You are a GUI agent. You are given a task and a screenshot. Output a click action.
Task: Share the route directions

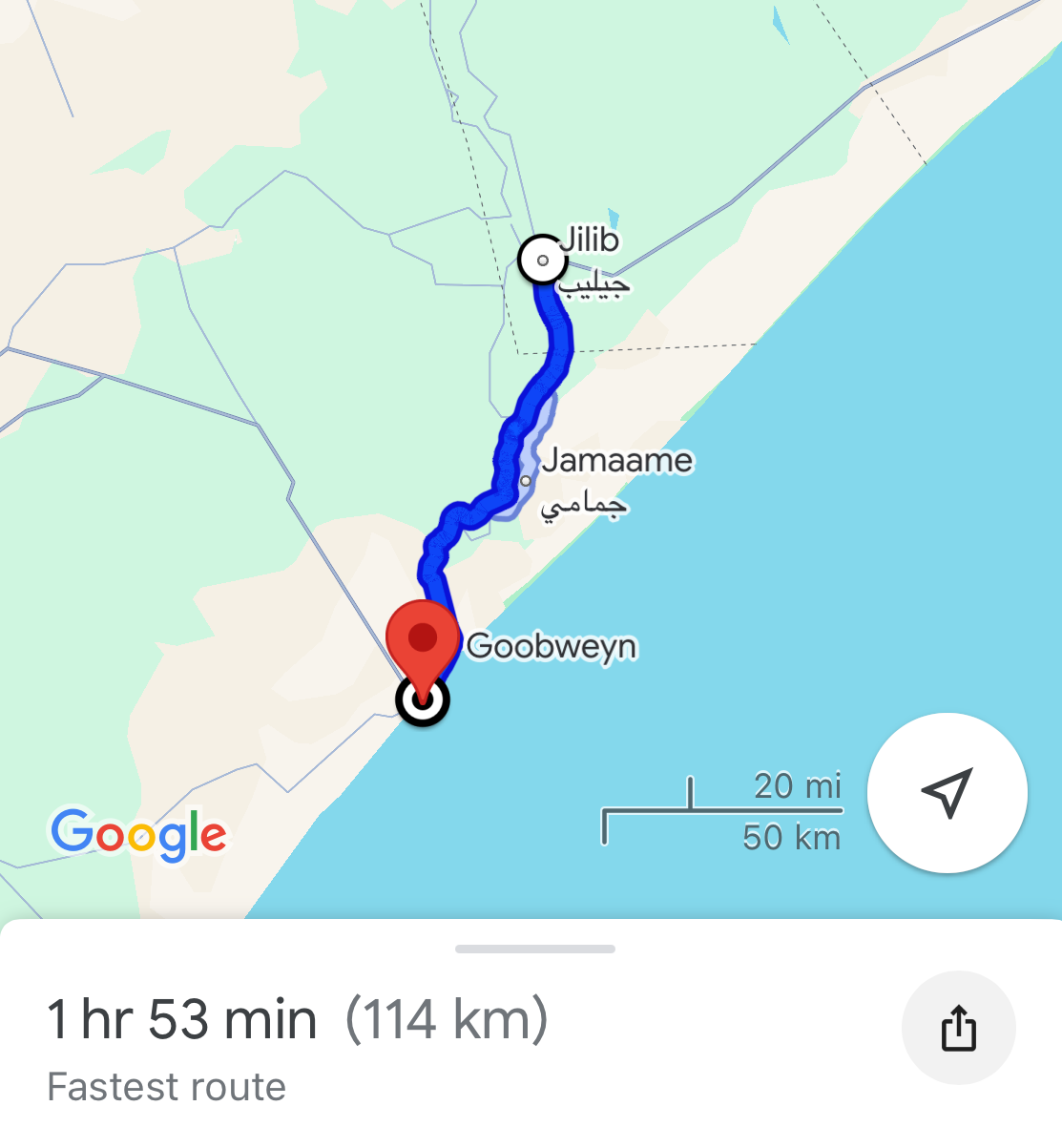point(958,1028)
